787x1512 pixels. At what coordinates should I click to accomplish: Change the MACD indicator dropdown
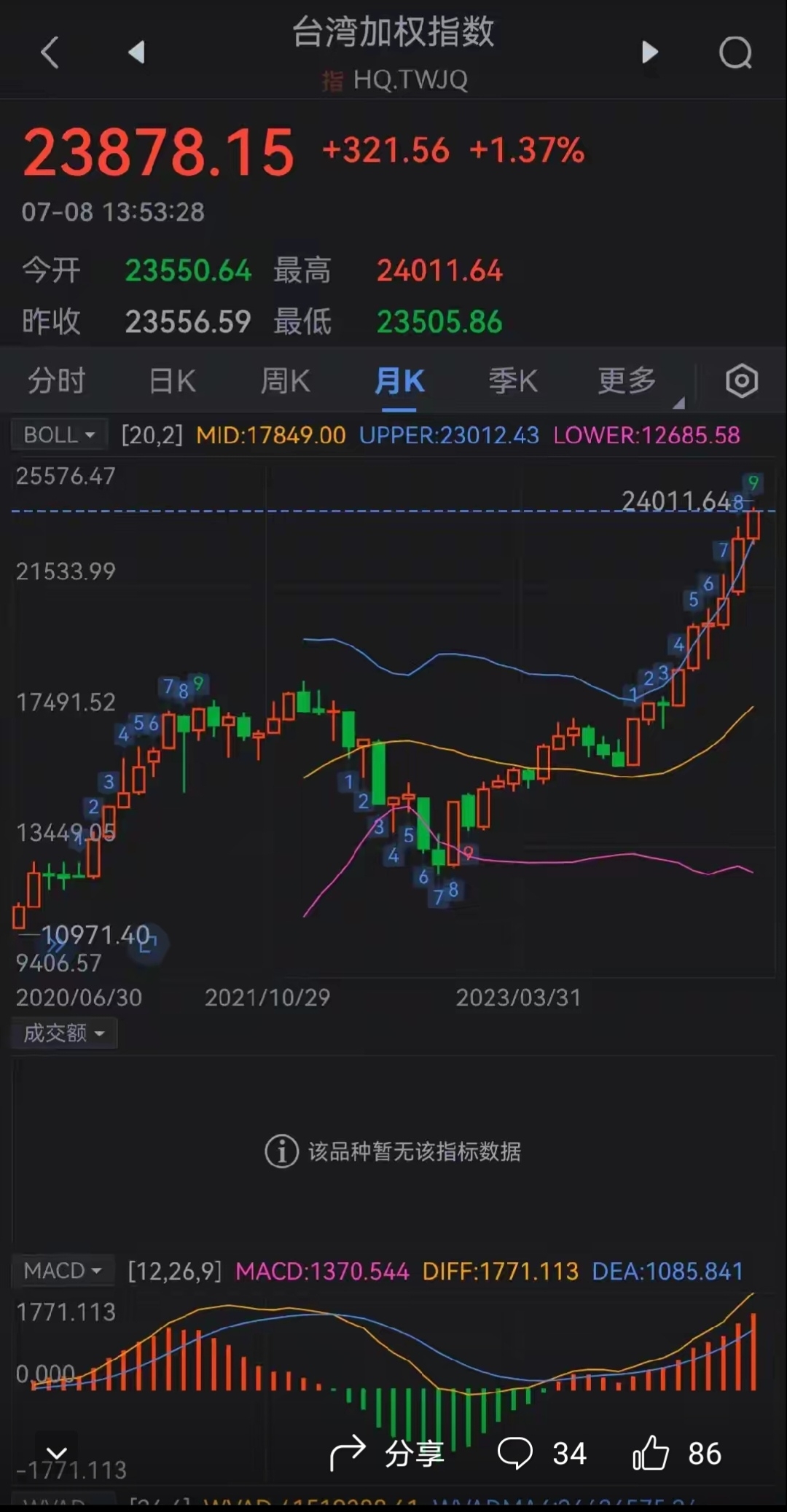[62, 1271]
